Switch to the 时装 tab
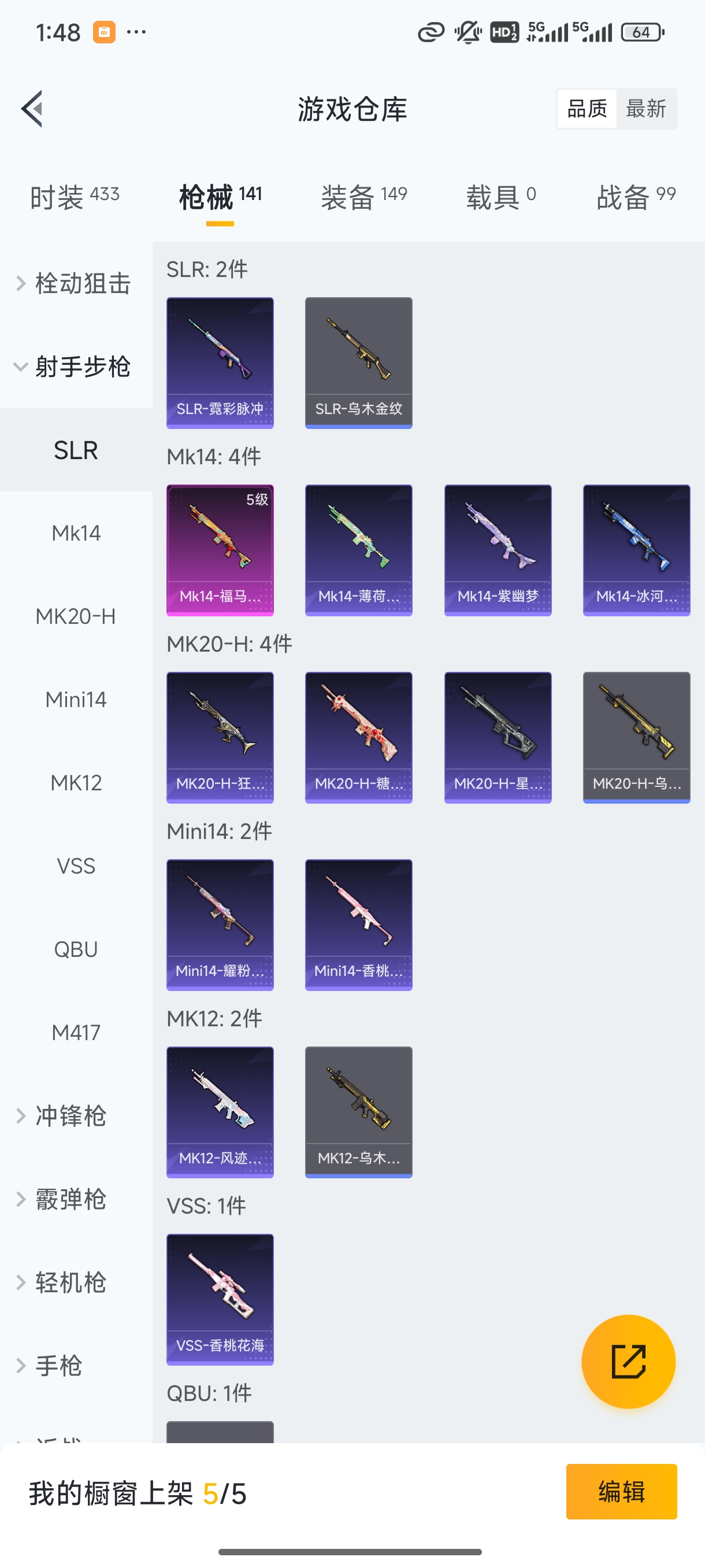 74,197
